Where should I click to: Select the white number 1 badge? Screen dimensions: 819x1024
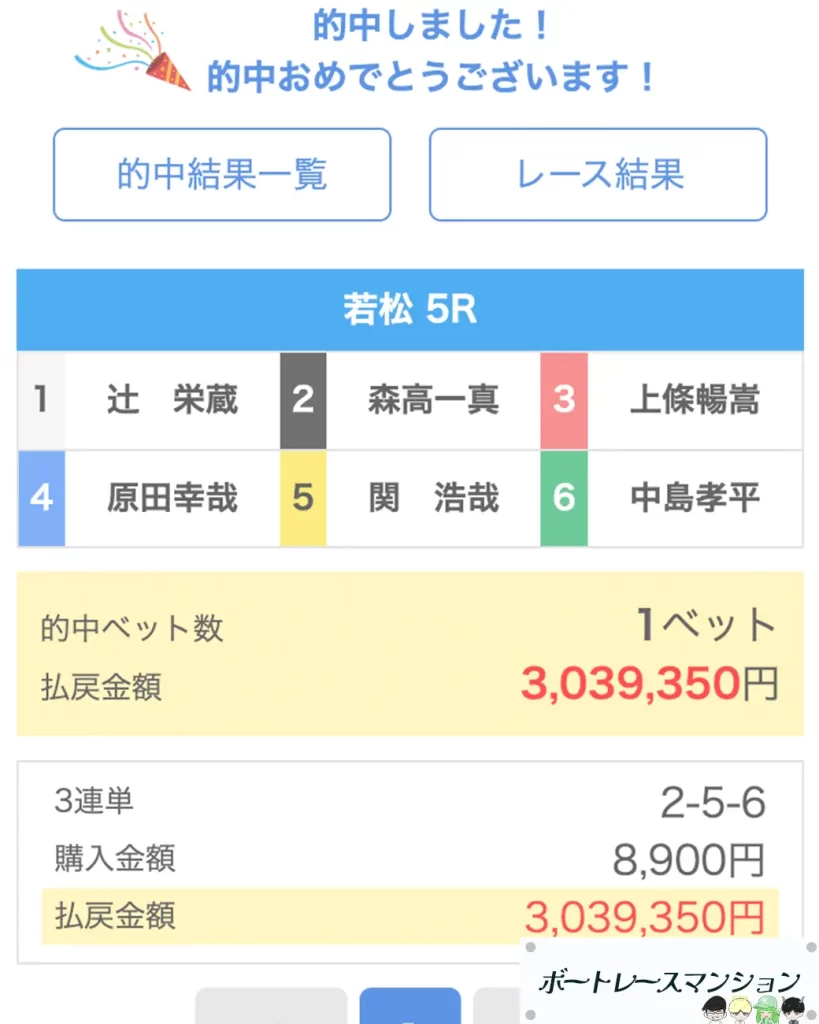click(42, 400)
